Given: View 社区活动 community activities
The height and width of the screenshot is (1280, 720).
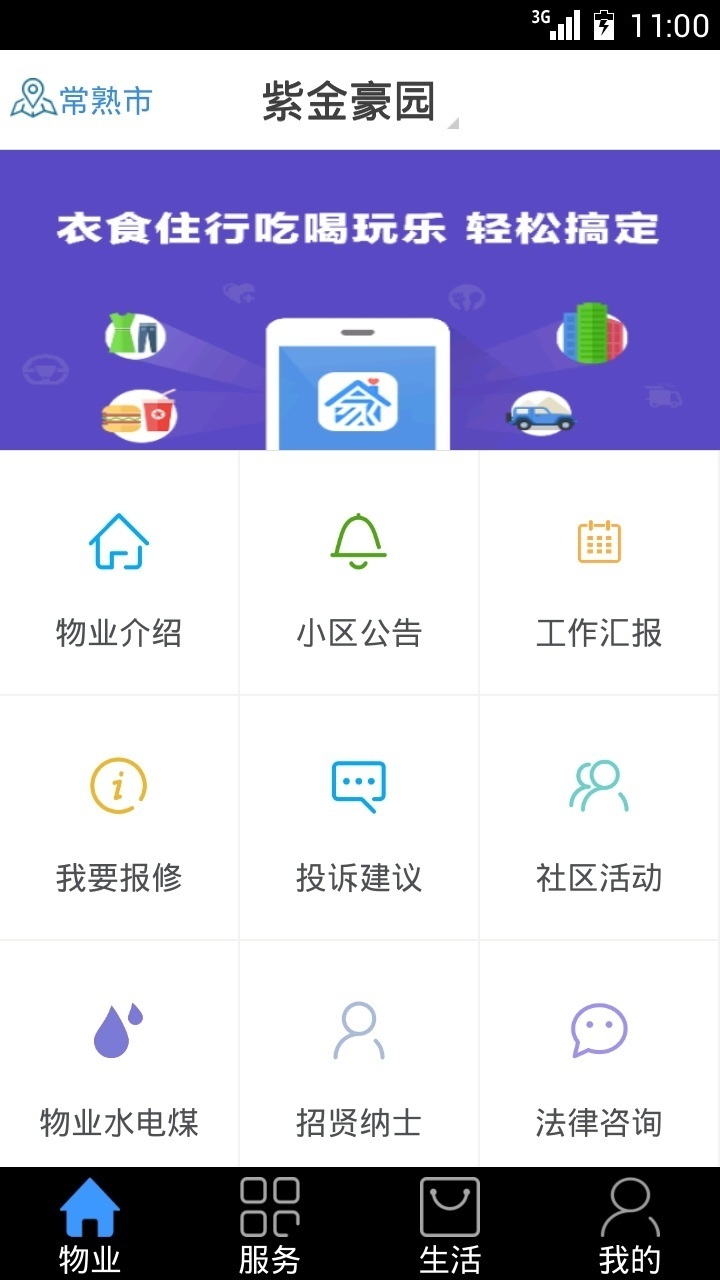Looking at the screenshot, I should pyautogui.click(x=599, y=818).
